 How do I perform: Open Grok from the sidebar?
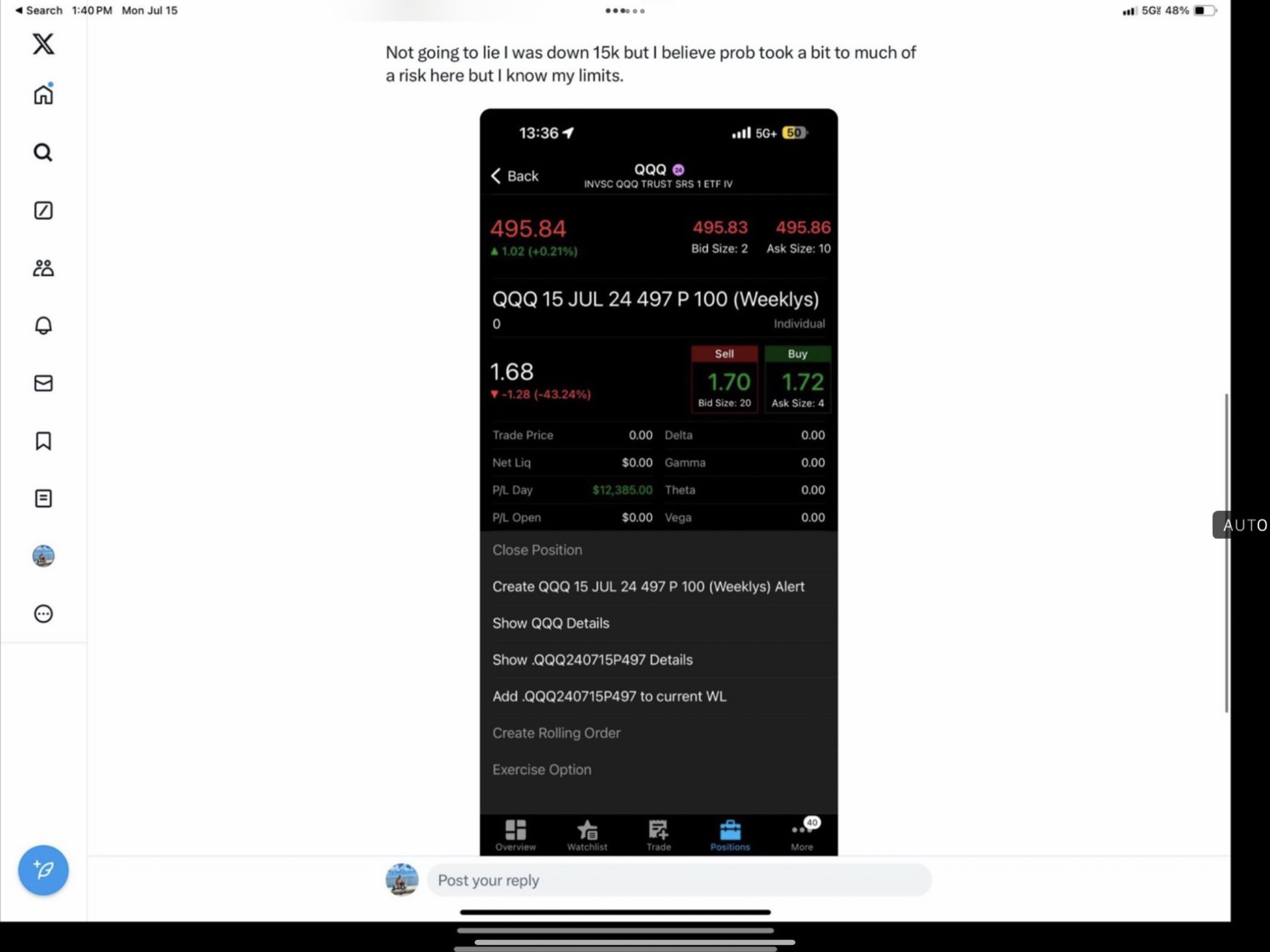43,210
